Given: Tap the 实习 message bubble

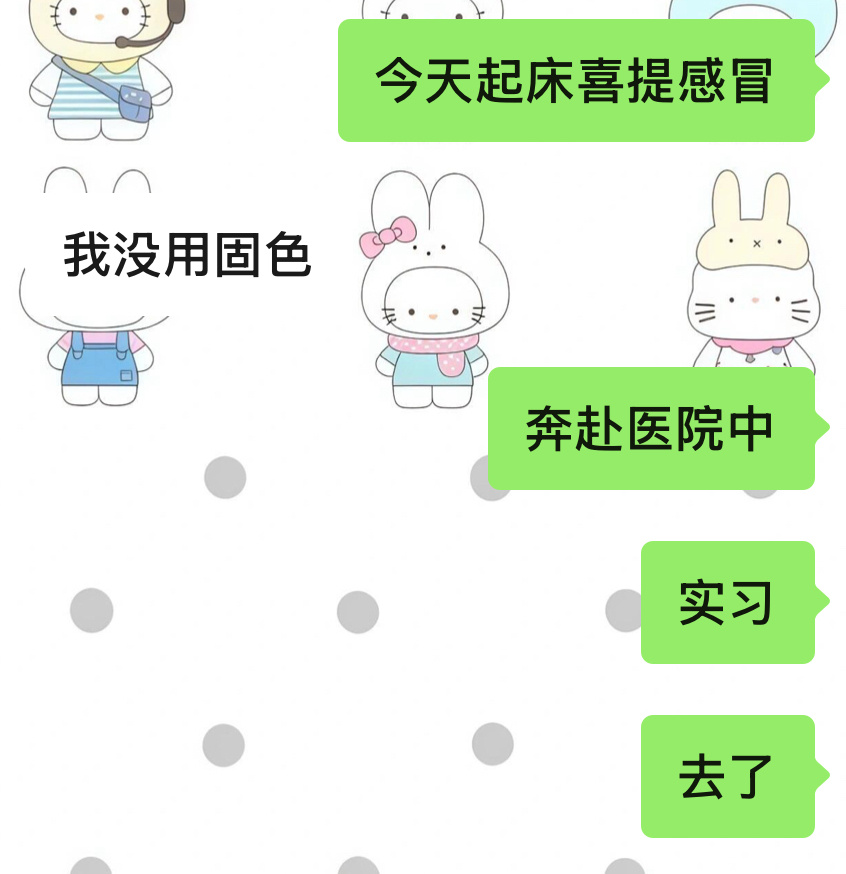Looking at the screenshot, I should coord(727,603).
